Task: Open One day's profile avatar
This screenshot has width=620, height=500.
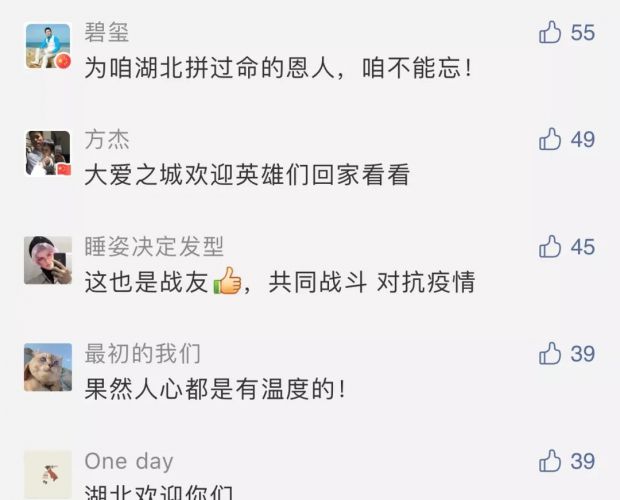Action: pos(48,475)
